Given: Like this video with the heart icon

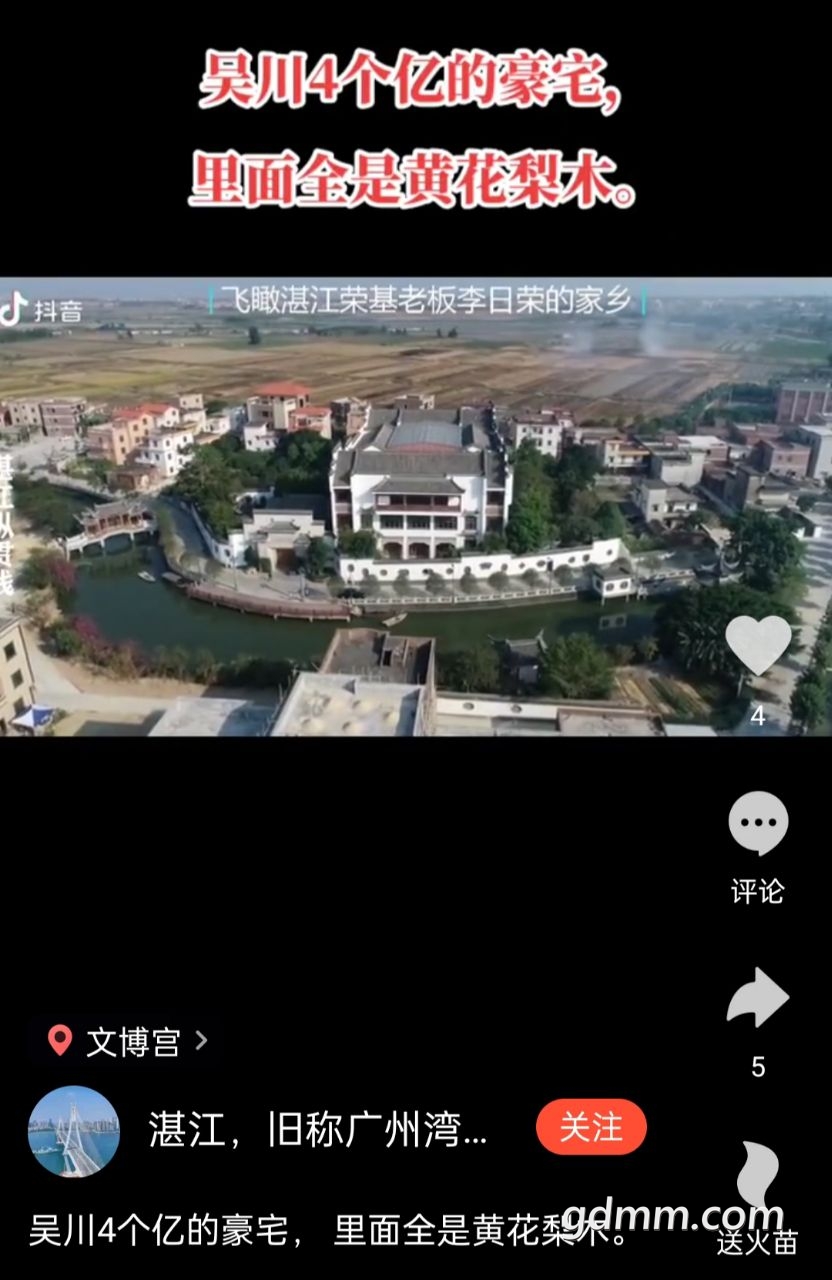Looking at the screenshot, I should (x=758, y=646).
